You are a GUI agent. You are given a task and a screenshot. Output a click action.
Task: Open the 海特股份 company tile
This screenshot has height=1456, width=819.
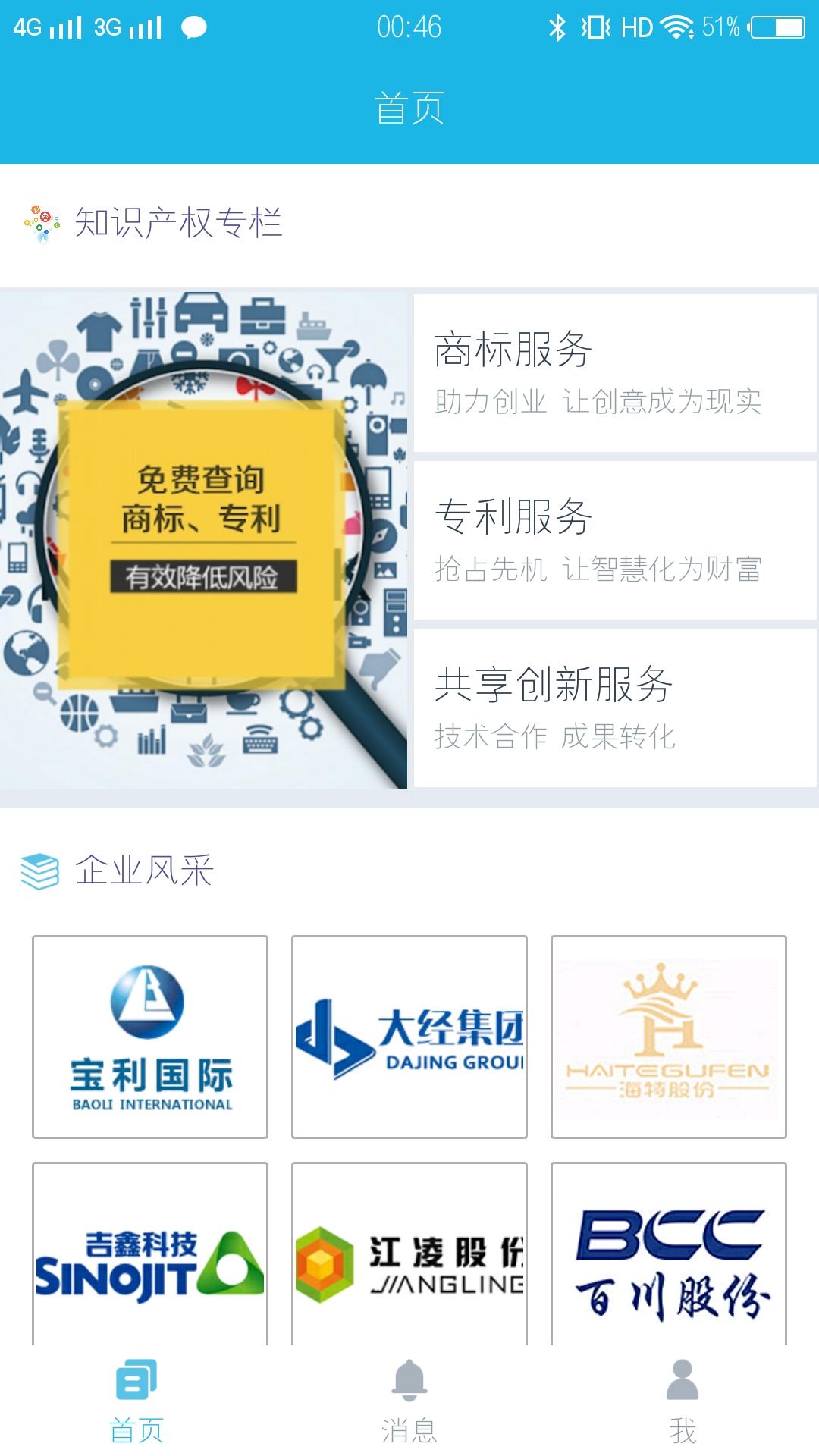[668, 1037]
